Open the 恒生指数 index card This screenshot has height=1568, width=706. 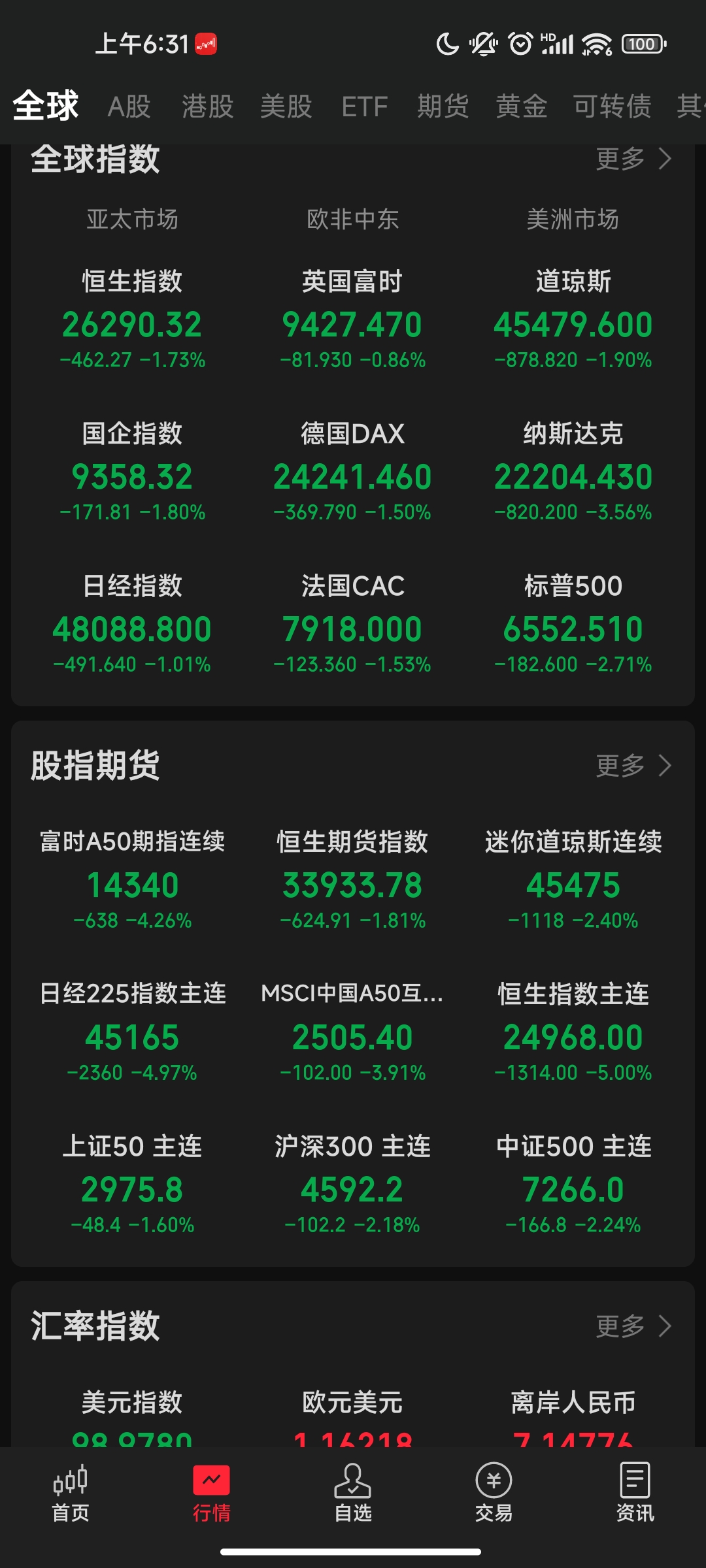132,319
